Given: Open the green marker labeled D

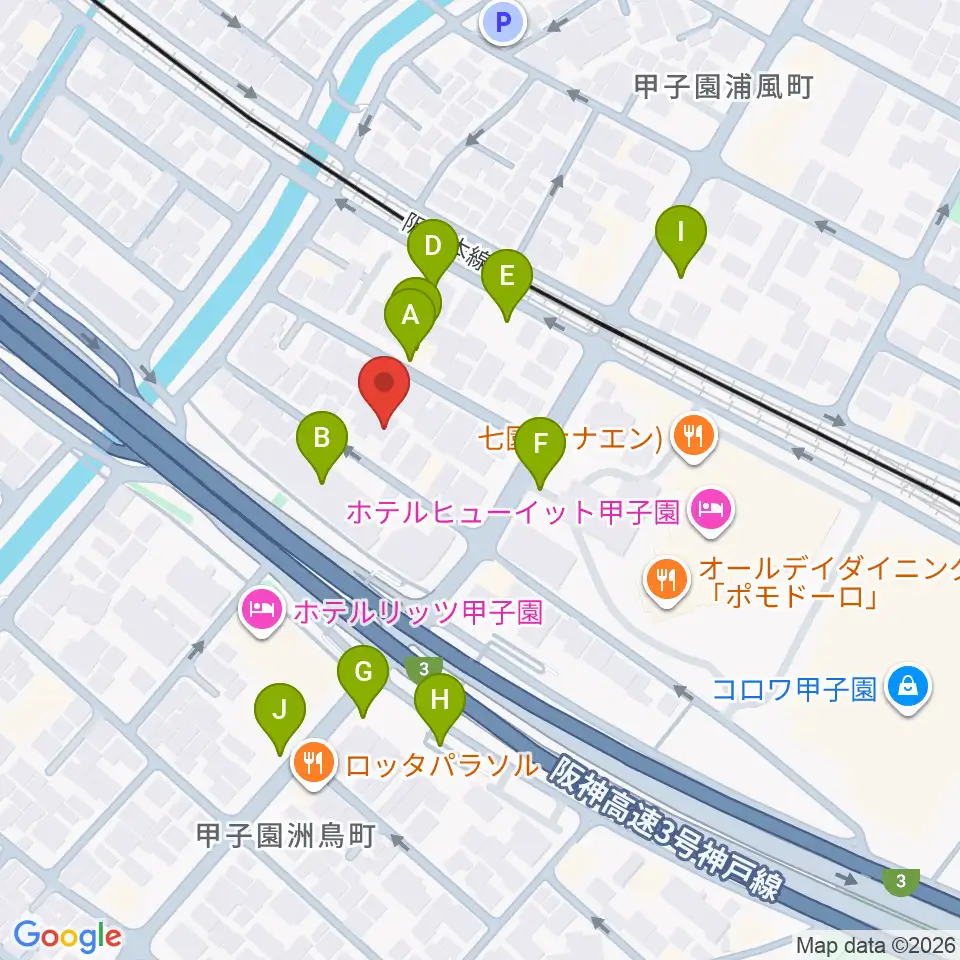Looking at the screenshot, I should [x=433, y=246].
